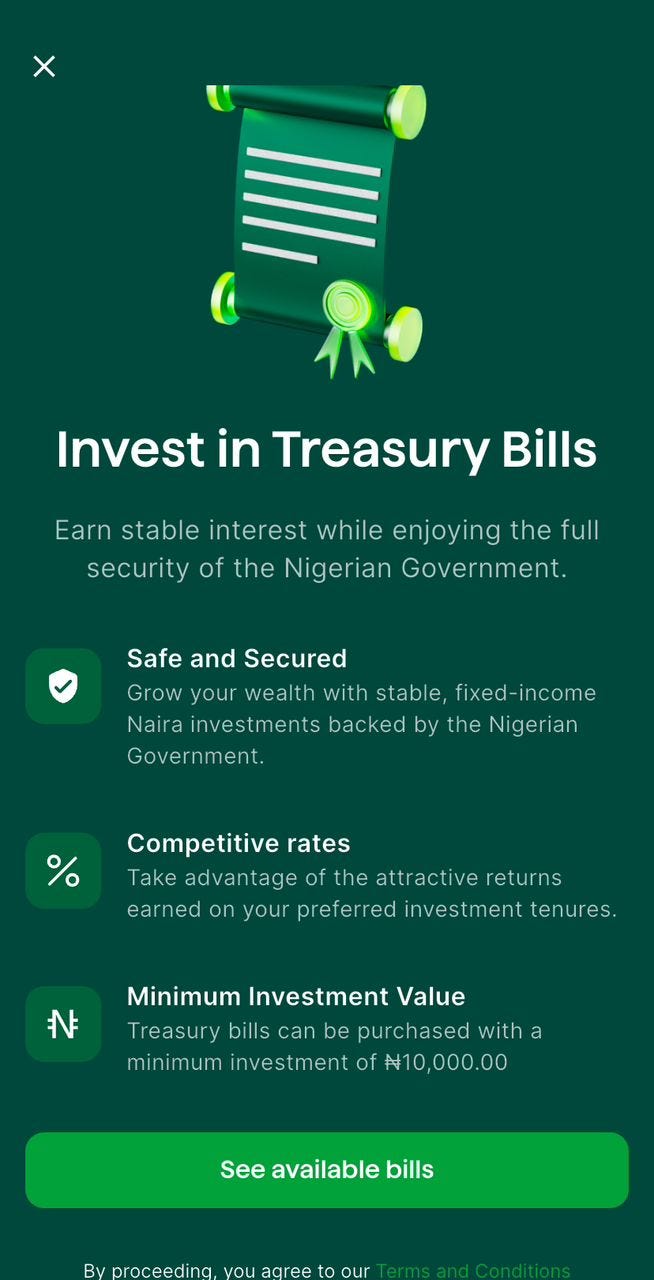This screenshot has width=654, height=1280.
Task: Close the Treasury Bills intro screen
Action: 44,66
